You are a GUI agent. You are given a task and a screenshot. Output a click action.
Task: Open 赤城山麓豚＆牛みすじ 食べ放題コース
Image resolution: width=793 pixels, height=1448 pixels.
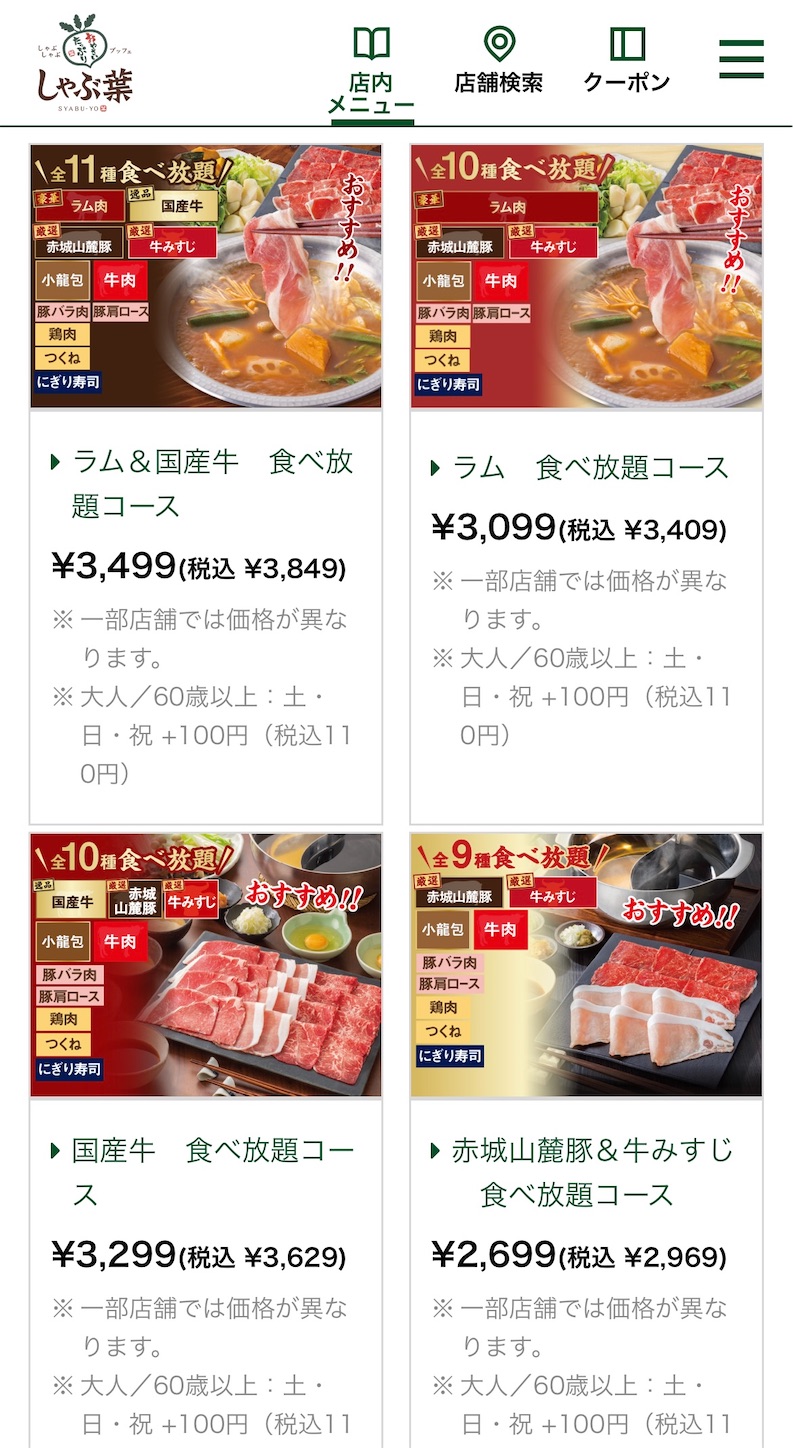(x=591, y=1172)
